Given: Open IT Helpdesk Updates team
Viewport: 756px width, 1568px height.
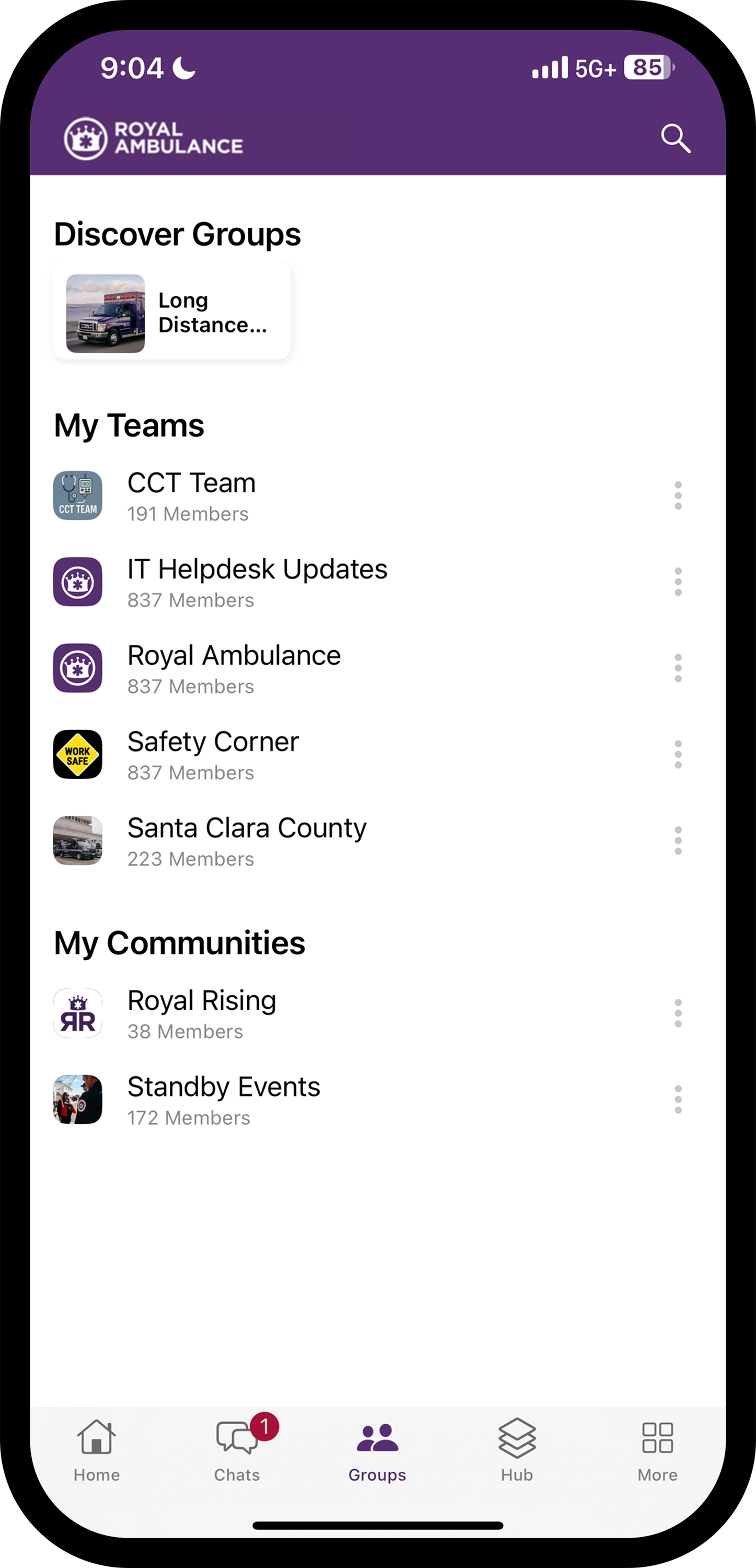Looking at the screenshot, I should [x=256, y=583].
